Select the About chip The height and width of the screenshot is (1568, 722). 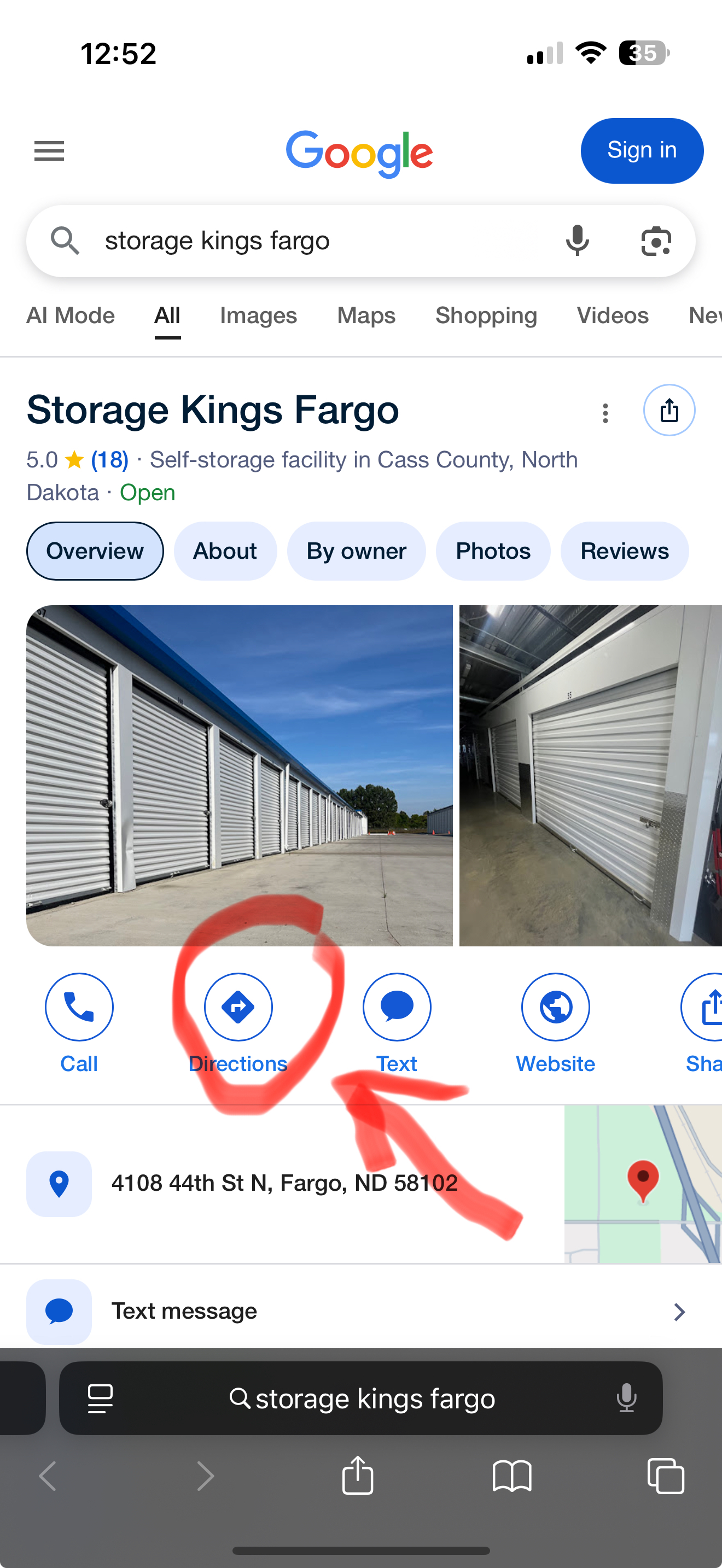(225, 551)
